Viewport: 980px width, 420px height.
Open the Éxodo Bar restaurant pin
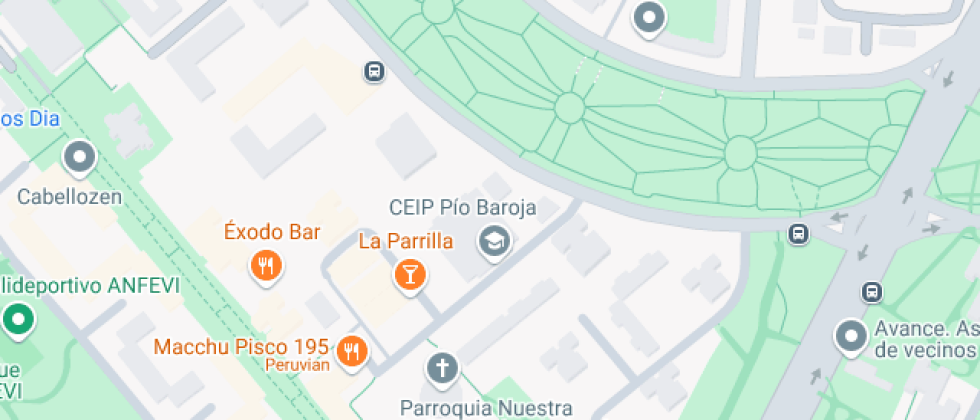click(266, 268)
